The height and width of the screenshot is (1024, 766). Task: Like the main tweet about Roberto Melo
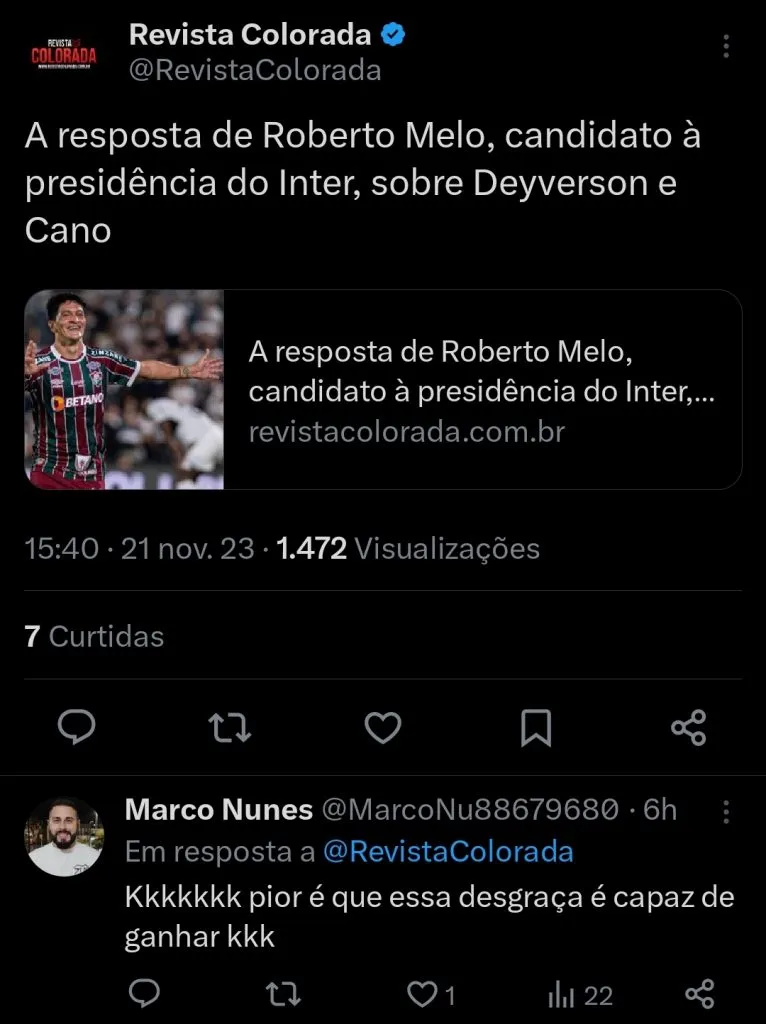point(383,728)
